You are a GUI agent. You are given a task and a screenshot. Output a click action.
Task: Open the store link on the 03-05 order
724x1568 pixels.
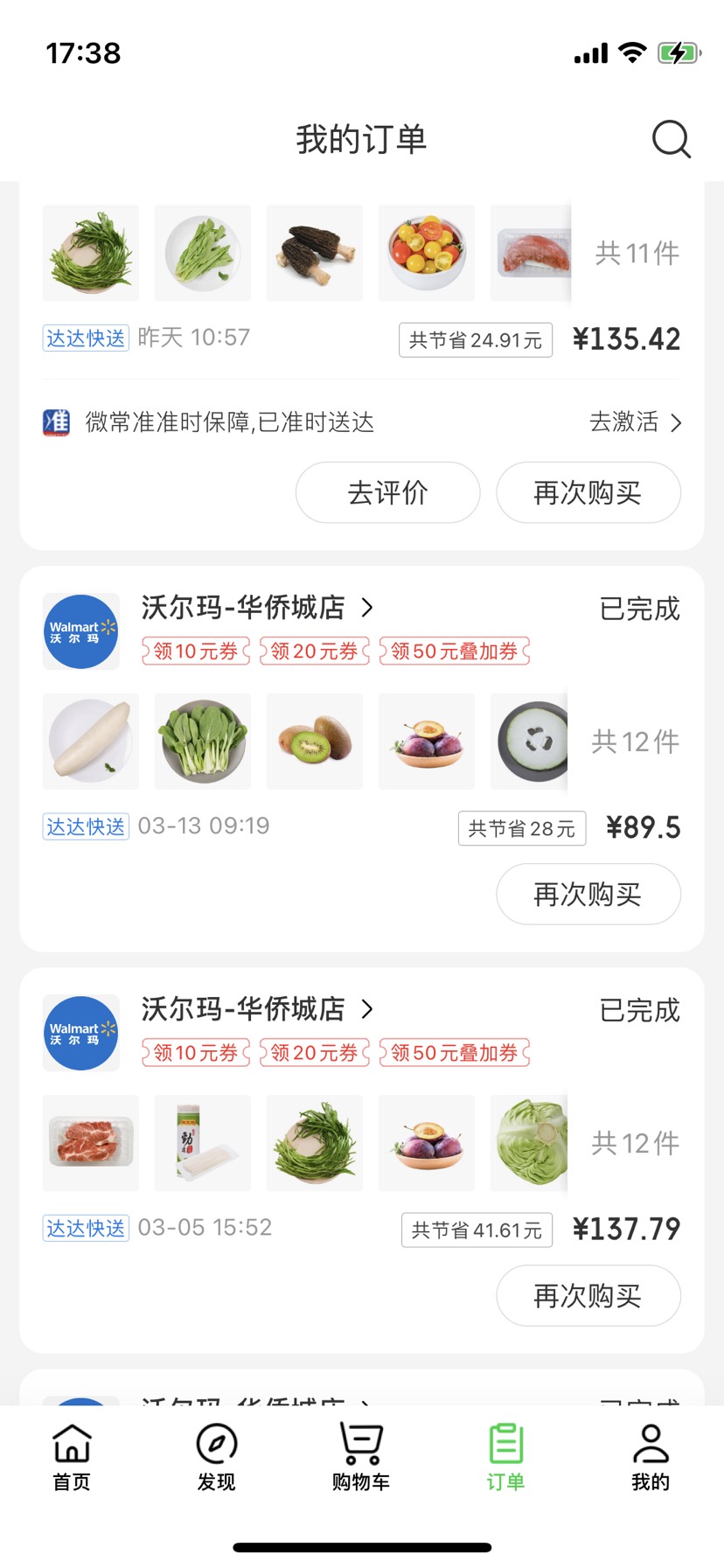(x=257, y=1008)
